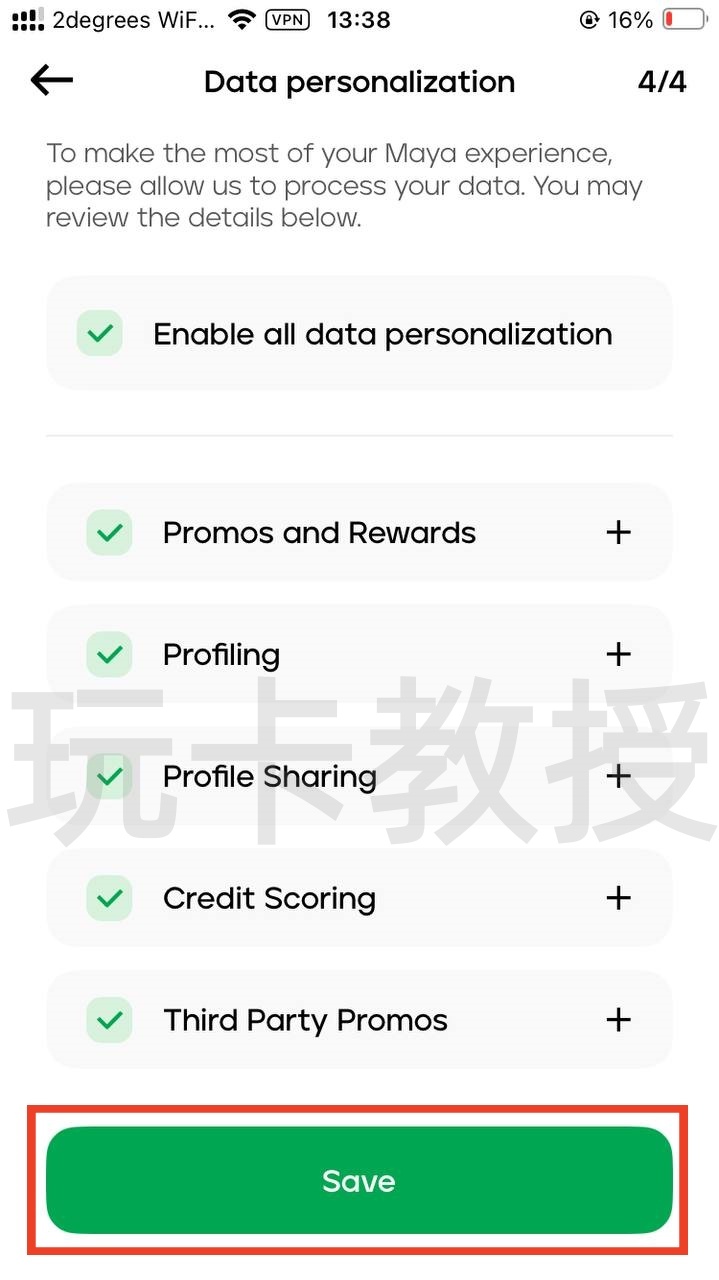Uncheck the Third Party Promos checkbox
Screen dimensions: 719x1280
pos(109,1020)
